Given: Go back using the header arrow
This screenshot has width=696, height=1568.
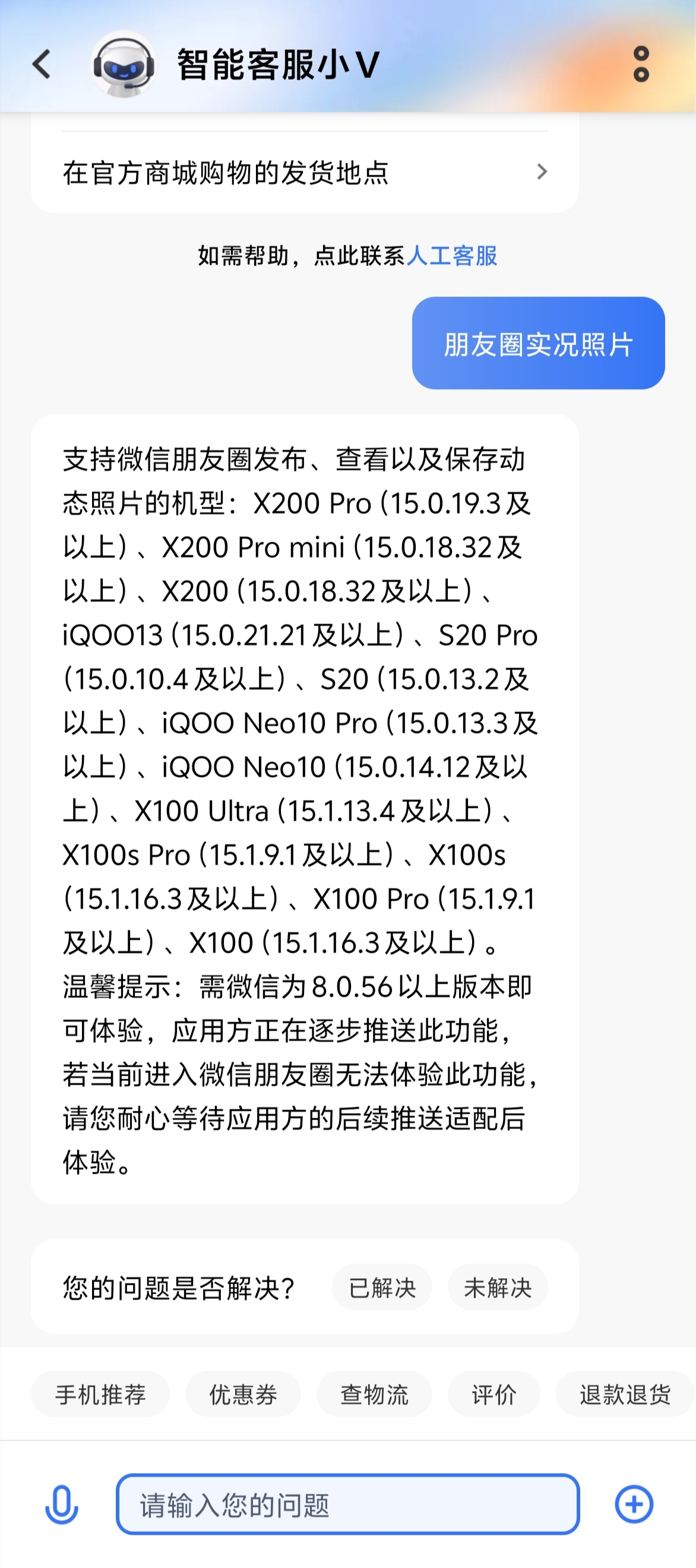Looking at the screenshot, I should pyautogui.click(x=42, y=65).
